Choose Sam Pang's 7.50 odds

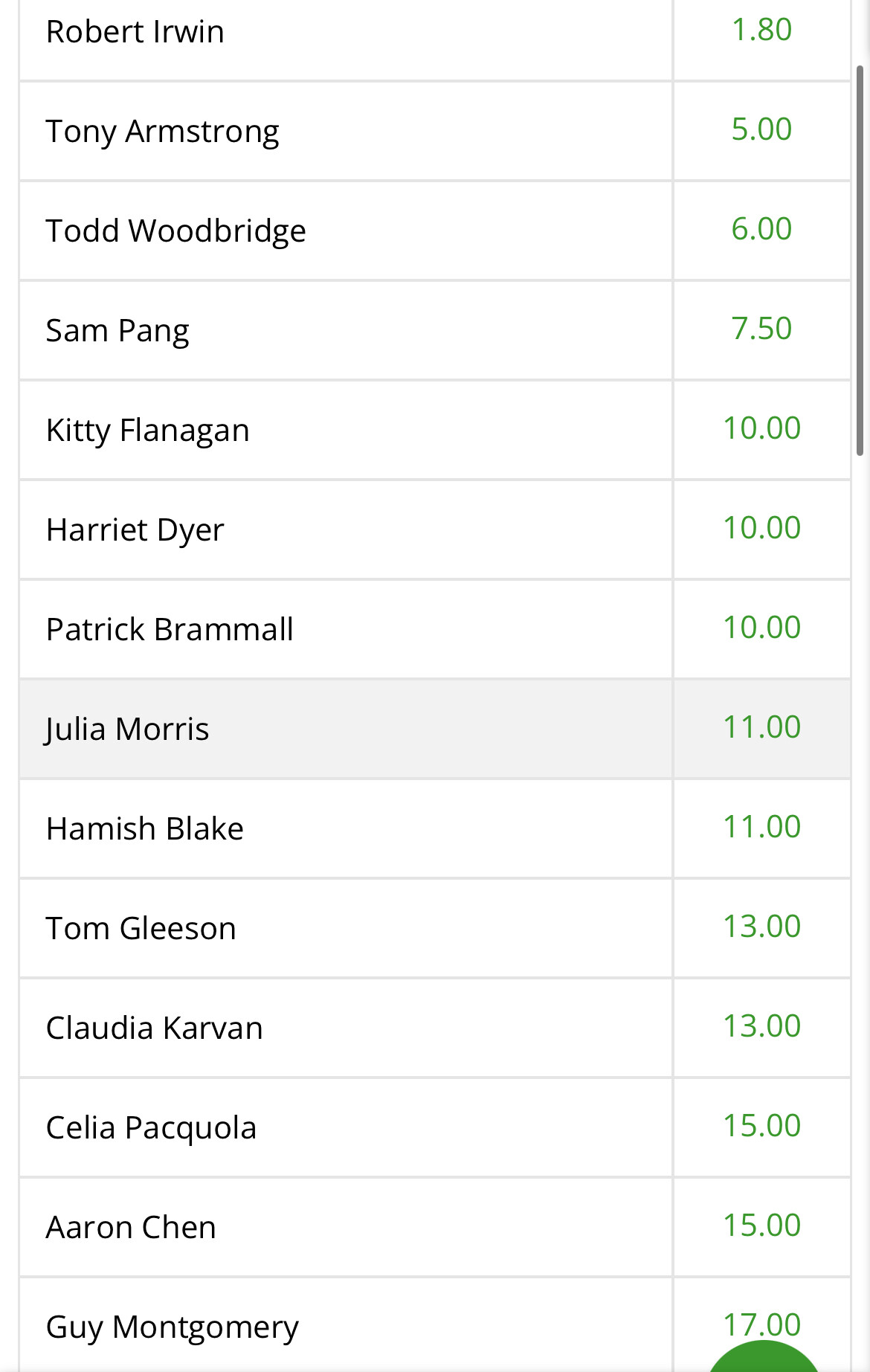[x=761, y=329]
